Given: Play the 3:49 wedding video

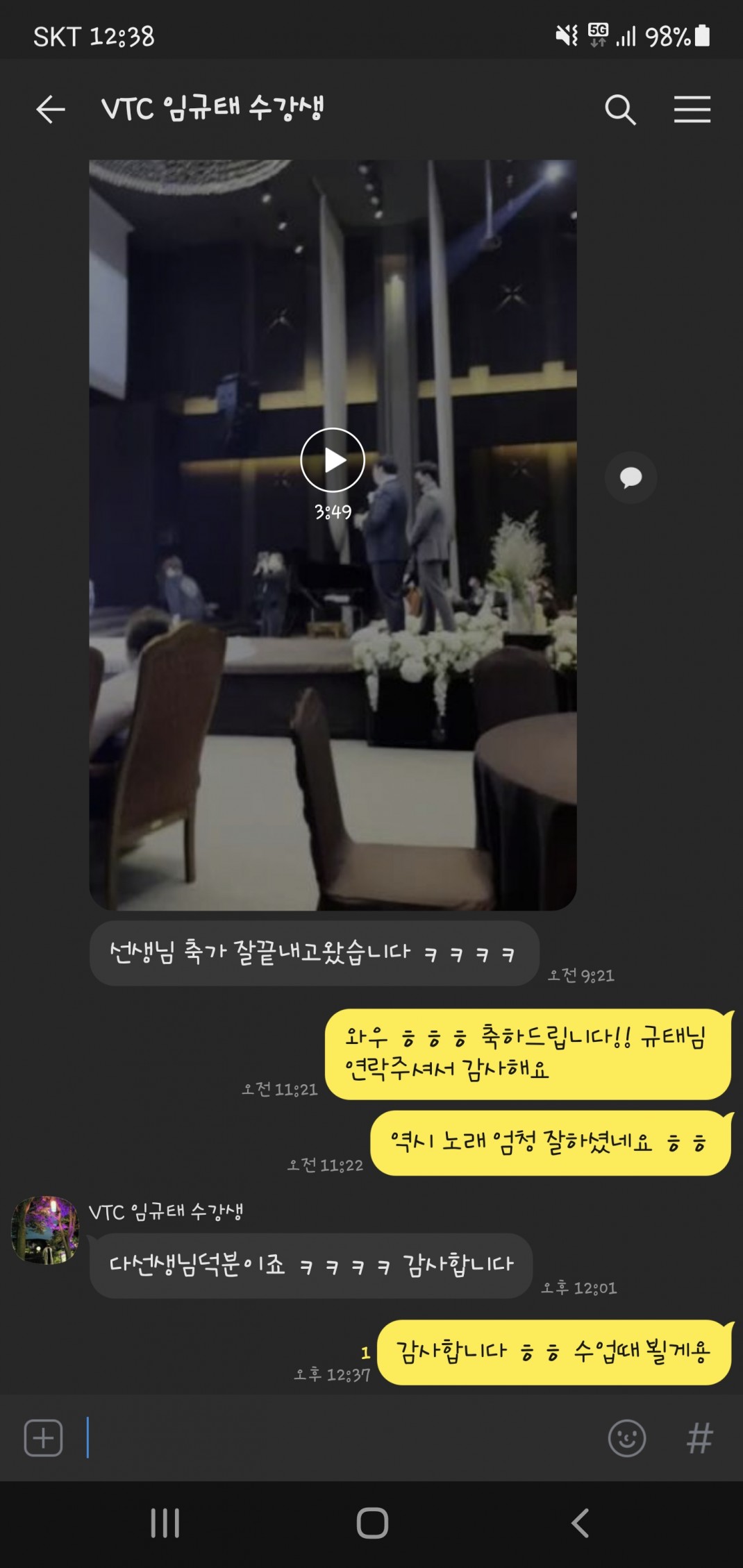Looking at the screenshot, I should [333, 460].
